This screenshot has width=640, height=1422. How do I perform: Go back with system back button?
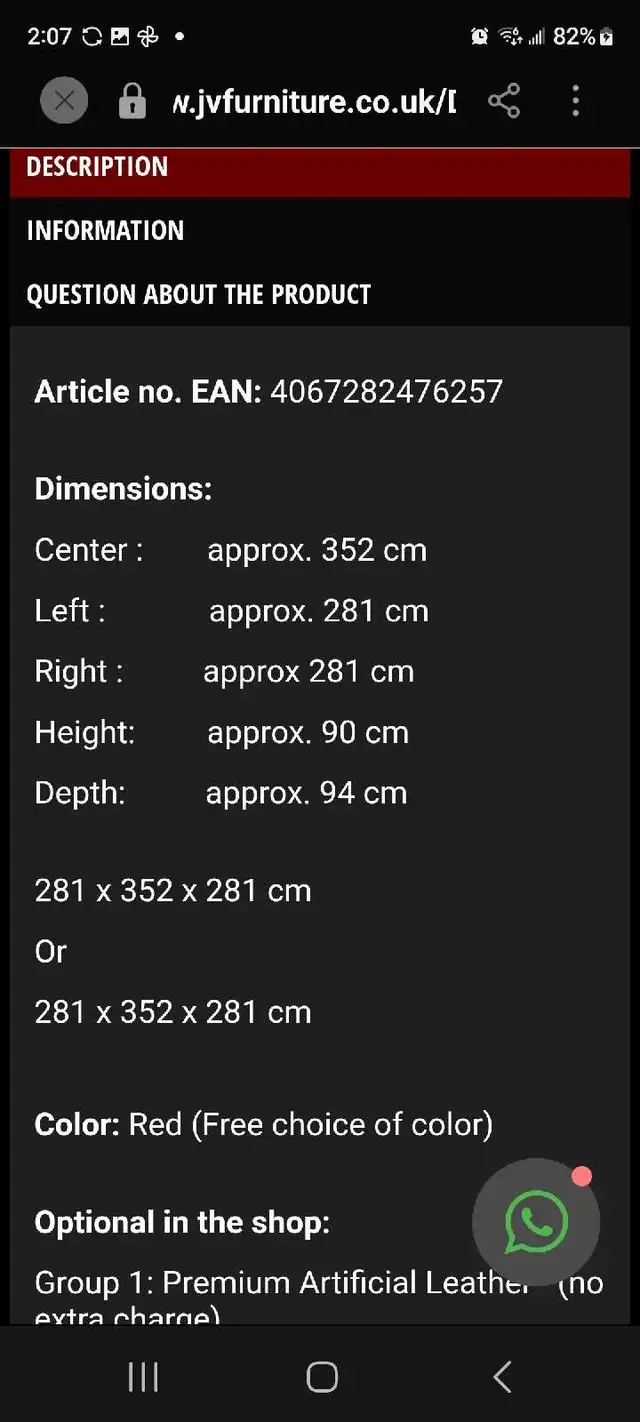point(502,1377)
